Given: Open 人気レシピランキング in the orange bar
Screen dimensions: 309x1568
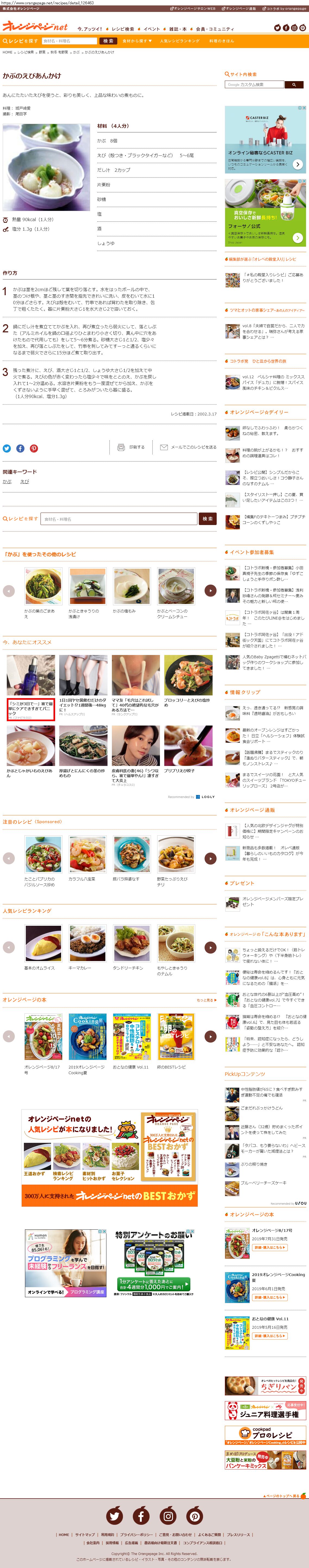Looking at the screenshot, I should (x=179, y=41).
